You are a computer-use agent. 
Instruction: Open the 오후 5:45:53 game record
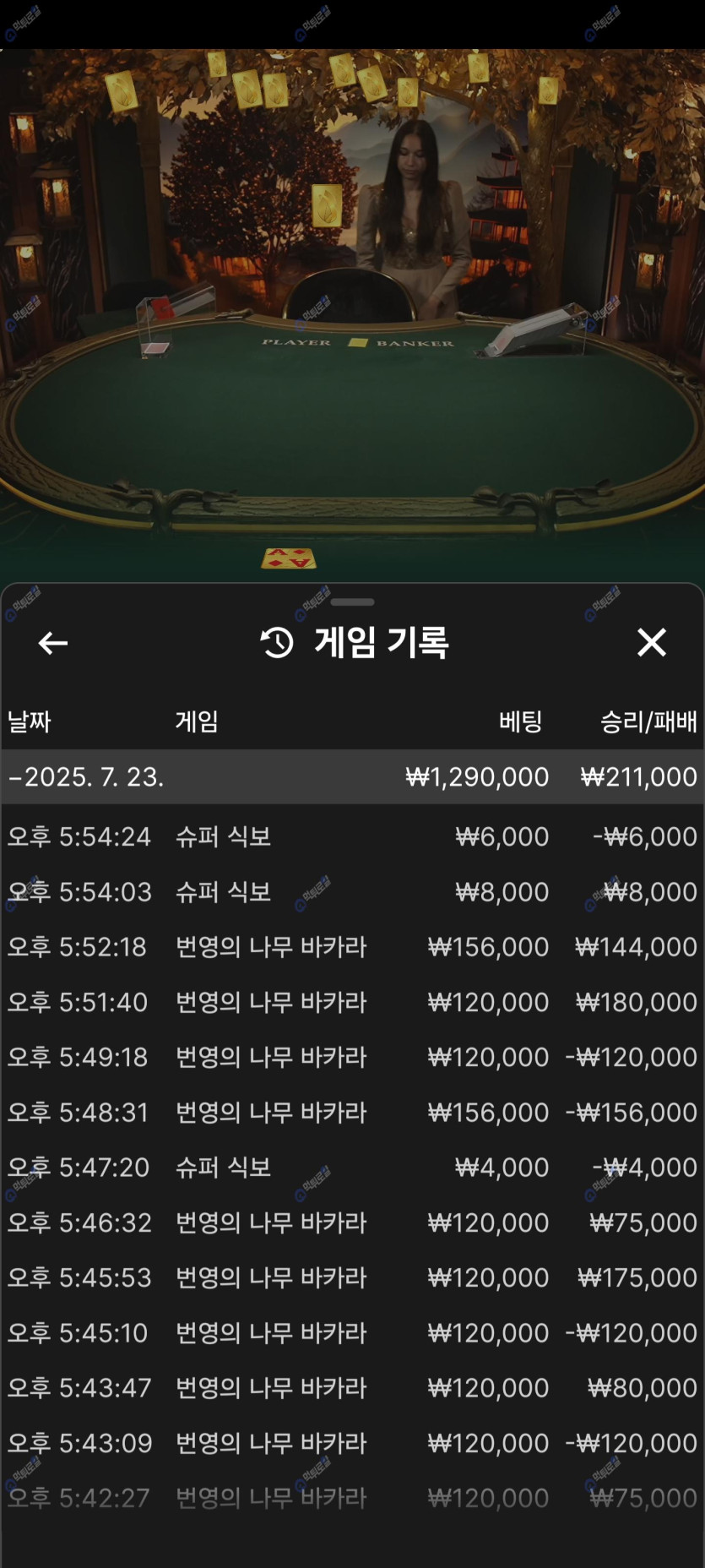pyautogui.click(x=352, y=1277)
